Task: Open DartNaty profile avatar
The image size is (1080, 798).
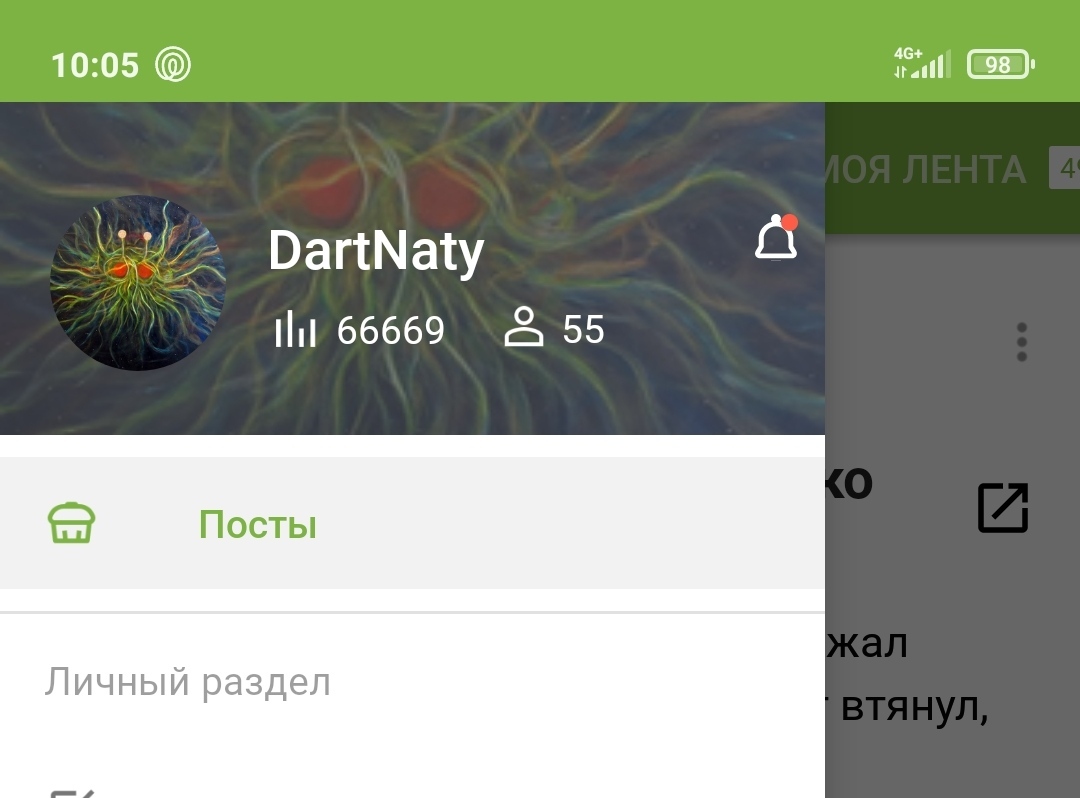Action: (138, 283)
